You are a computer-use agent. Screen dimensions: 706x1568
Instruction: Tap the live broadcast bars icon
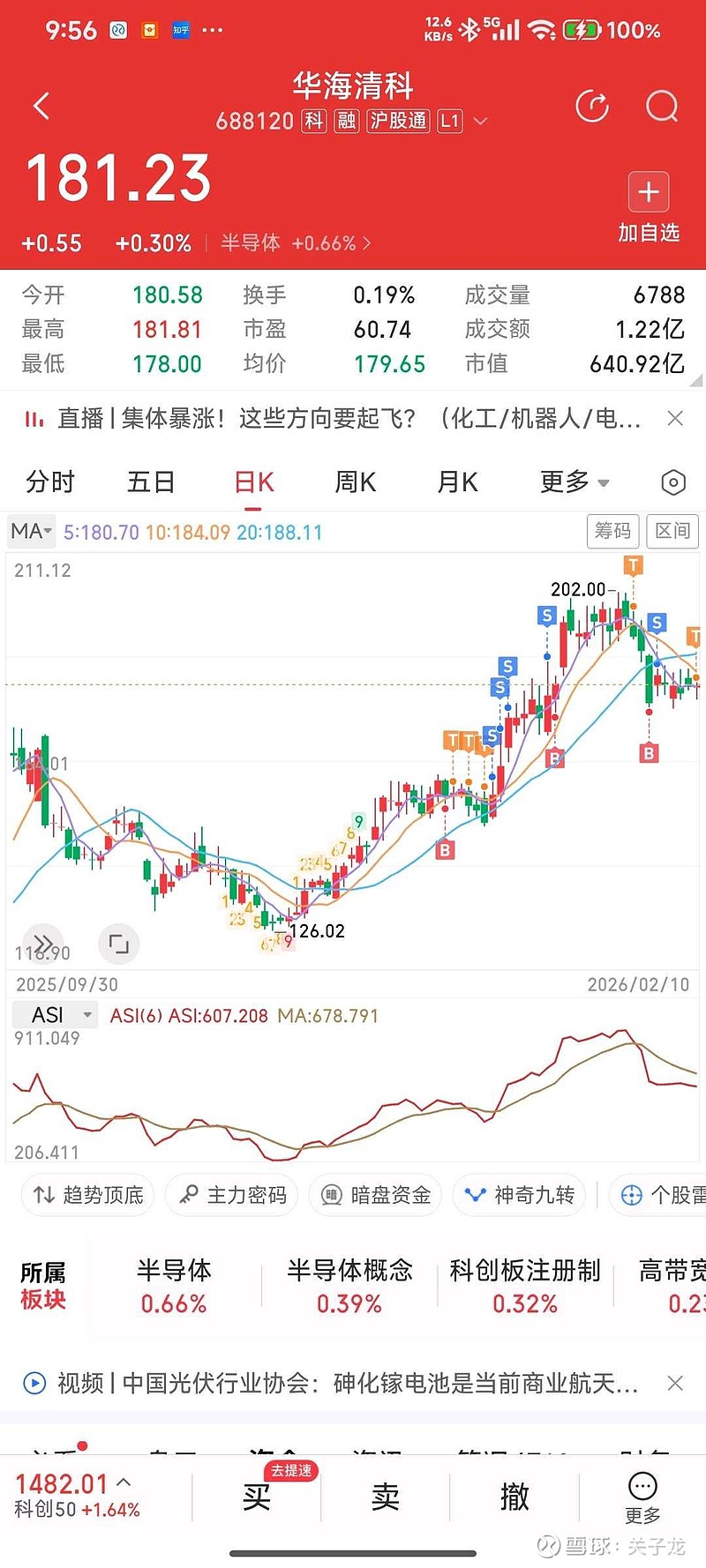34,420
